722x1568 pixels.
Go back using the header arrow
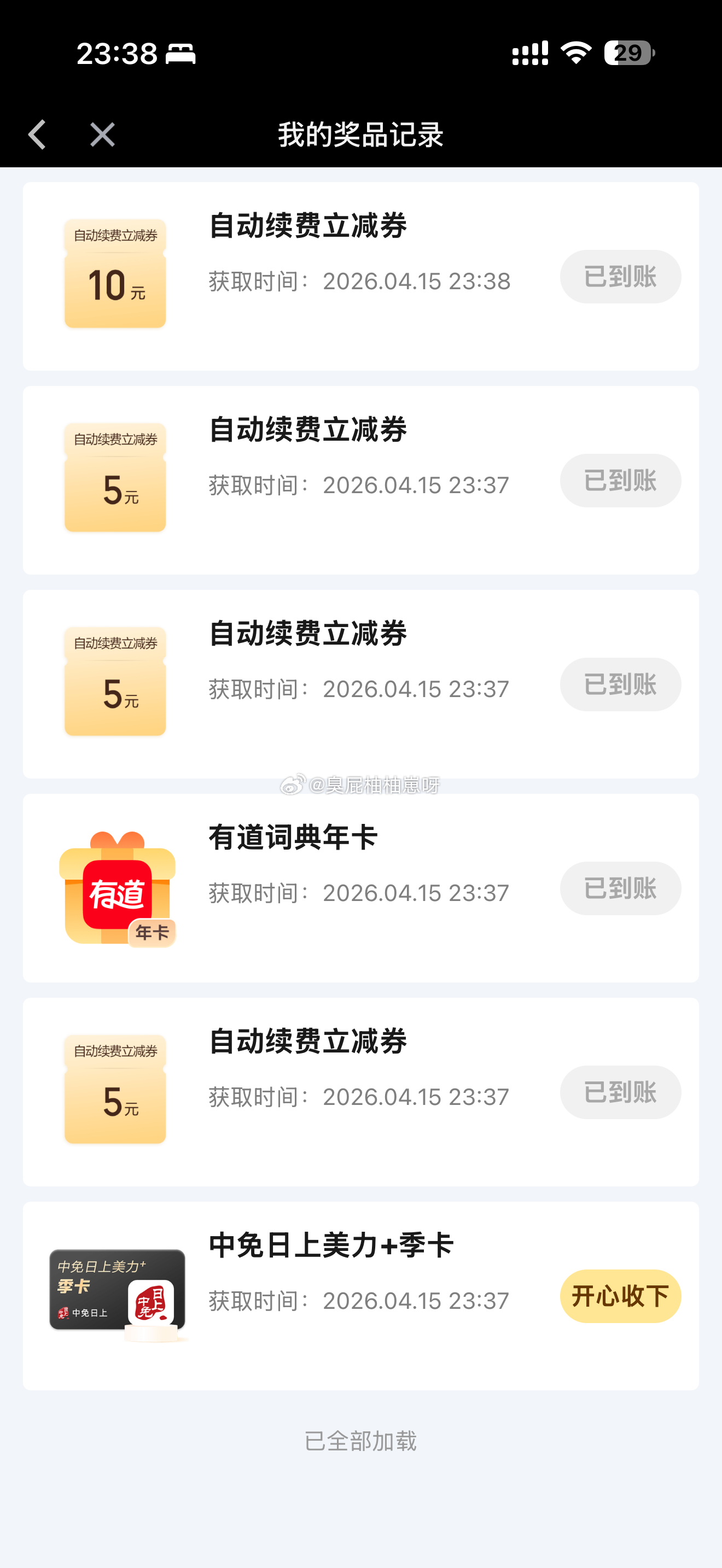point(37,134)
